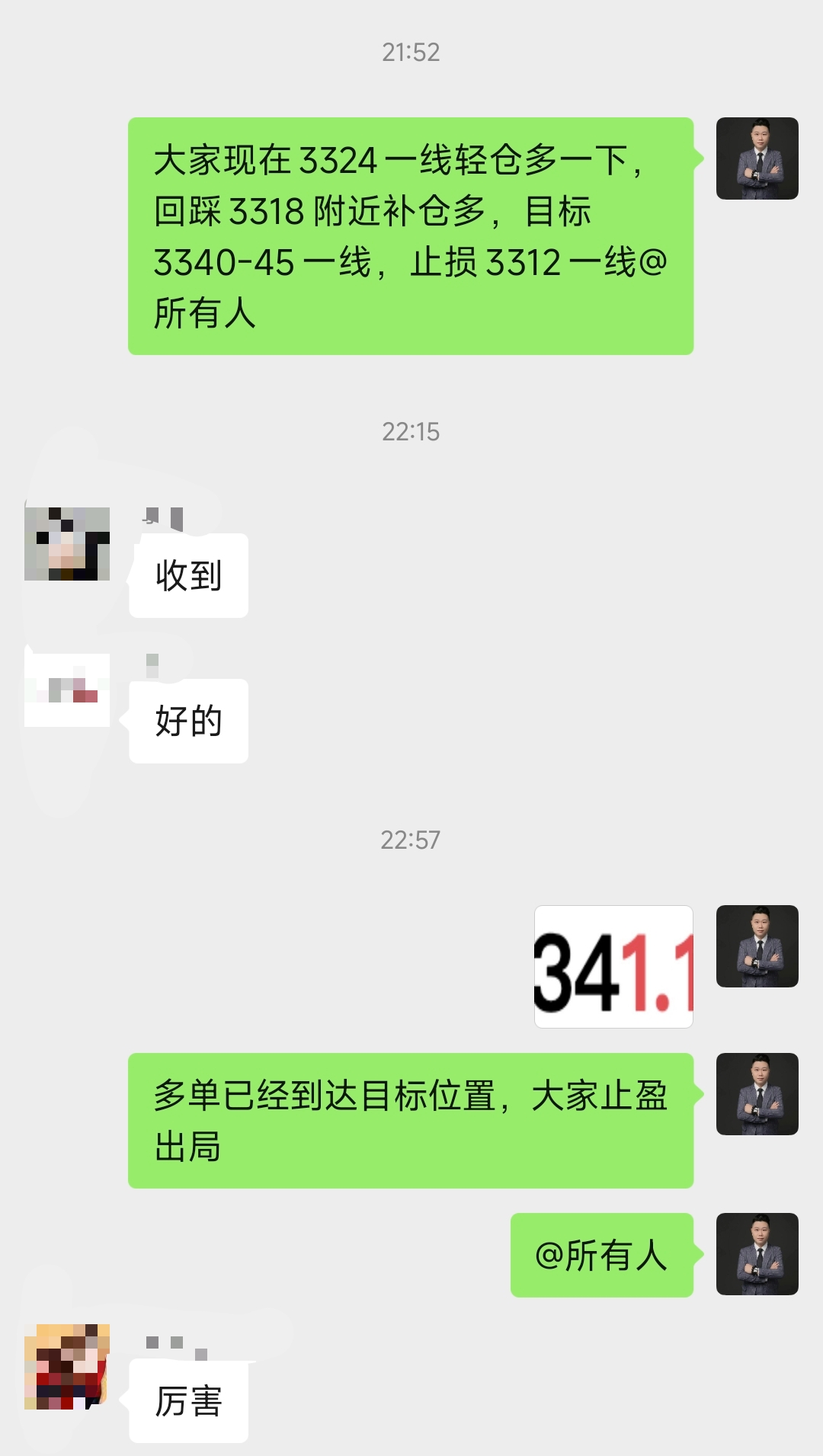823x1456 pixels.
Task: Tap avatar beside the 多单已经到达目标位置 message
Action: [757, 1094]
